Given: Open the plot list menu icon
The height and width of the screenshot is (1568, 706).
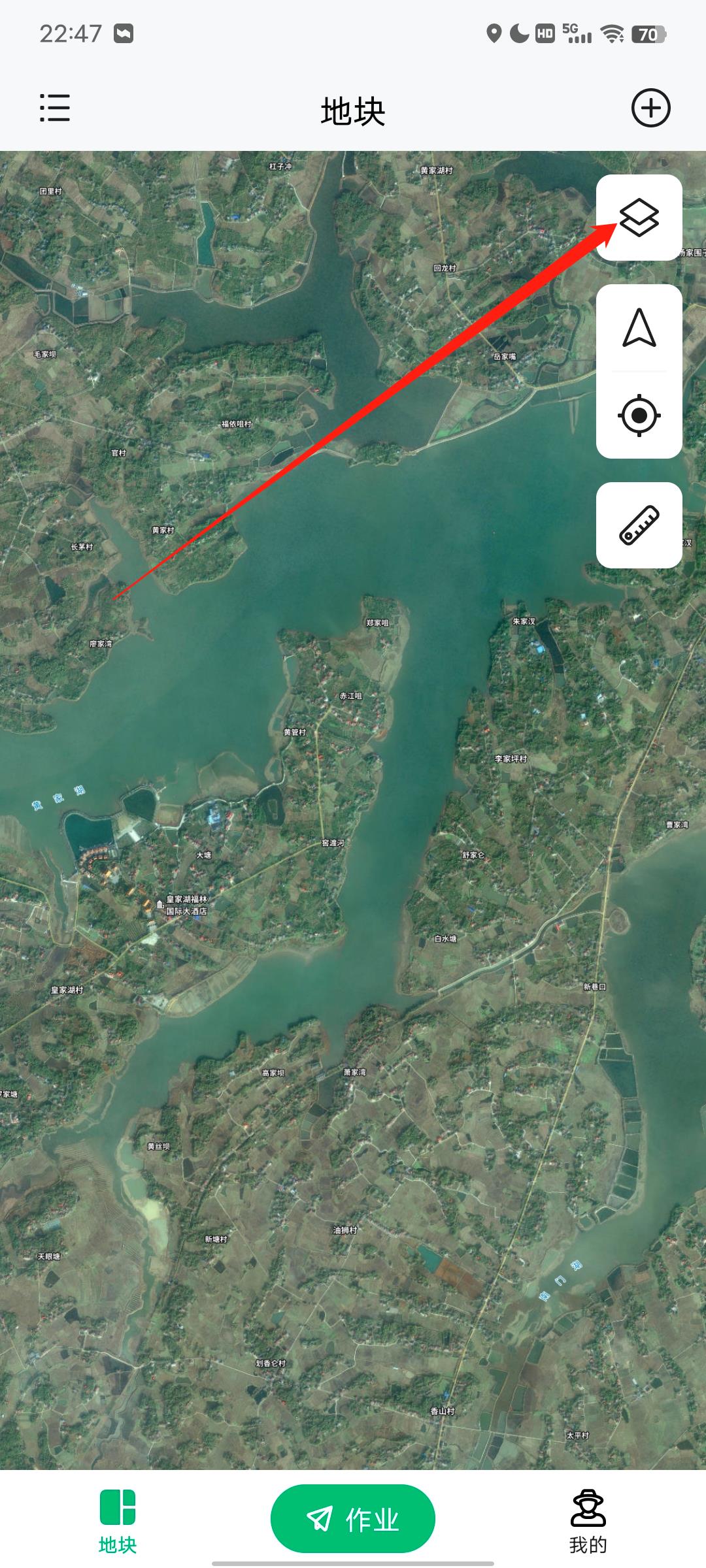Looking at the screenshot, I should click(x=55, y=108).
